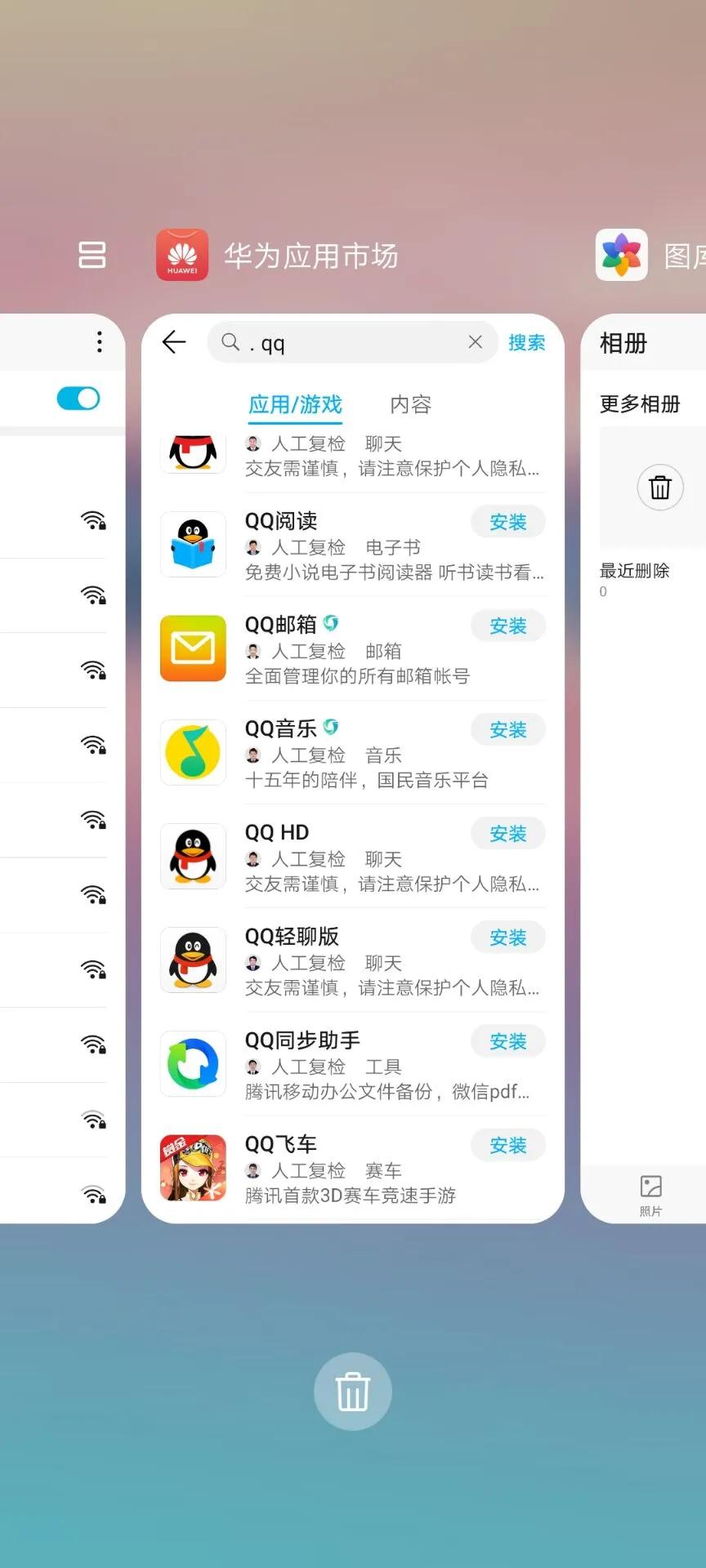Open the QQ阅读 app icon
The height and width of the screenshot is (1568, 706).
193,544
